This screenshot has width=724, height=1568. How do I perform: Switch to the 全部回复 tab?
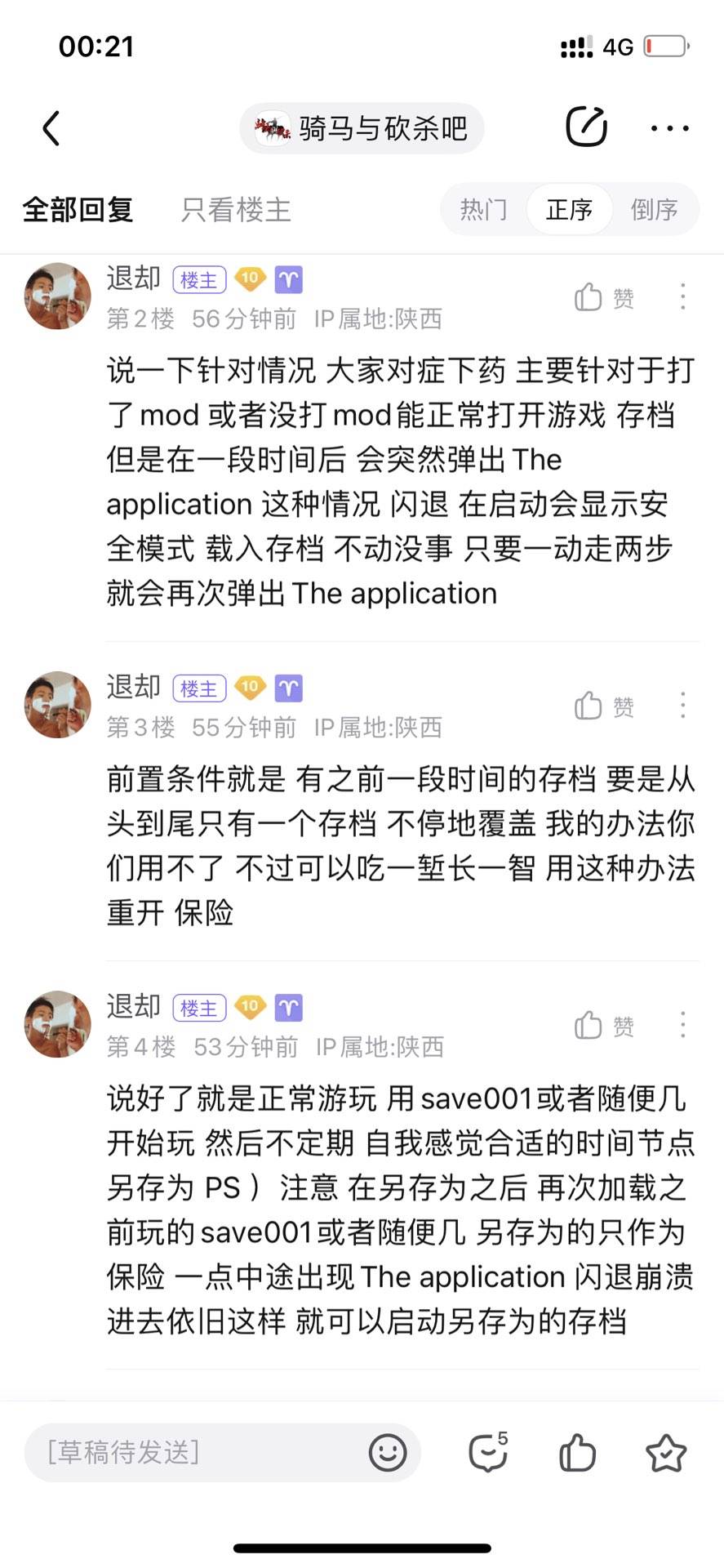click(x=78, y=210)
